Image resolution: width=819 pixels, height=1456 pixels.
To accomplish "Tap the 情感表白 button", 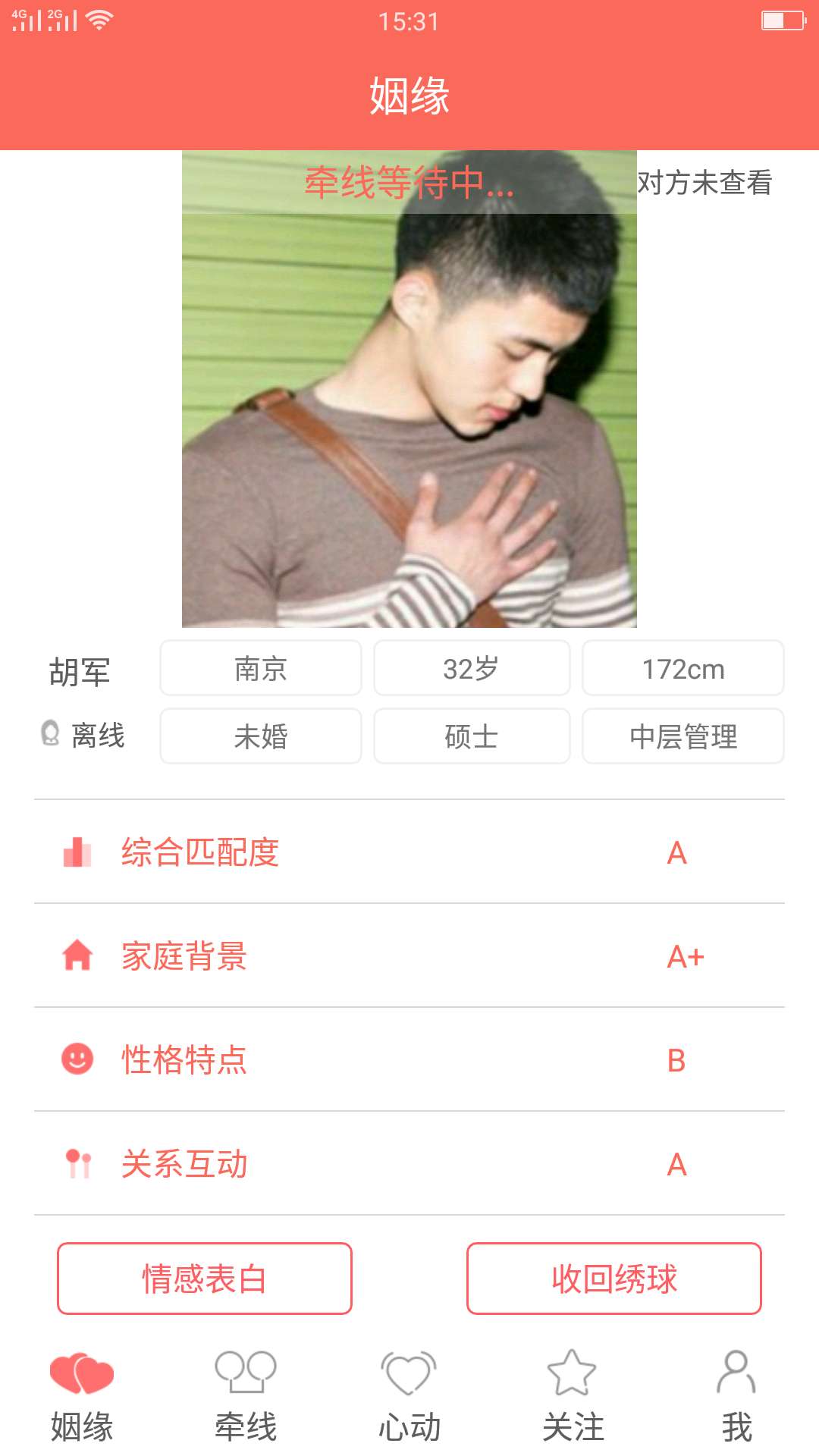I will pos(205,1279).
